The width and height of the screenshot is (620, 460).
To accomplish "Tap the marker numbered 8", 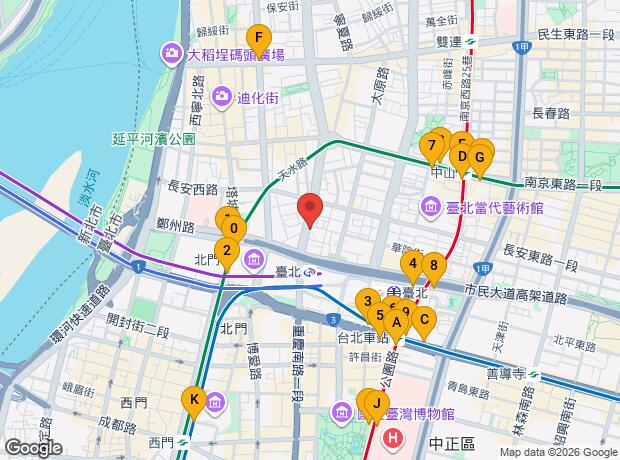I will 433,265.
